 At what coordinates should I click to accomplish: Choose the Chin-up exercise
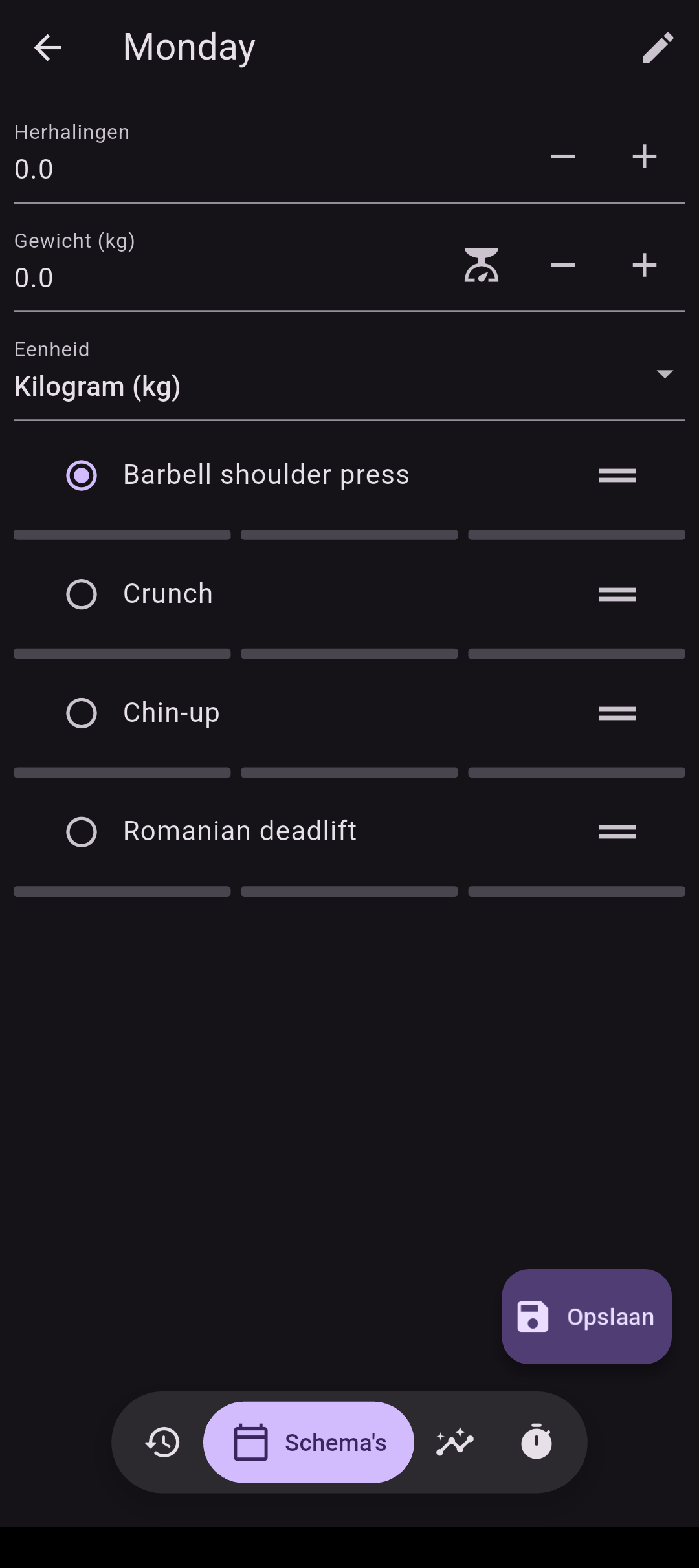point(349,713)
